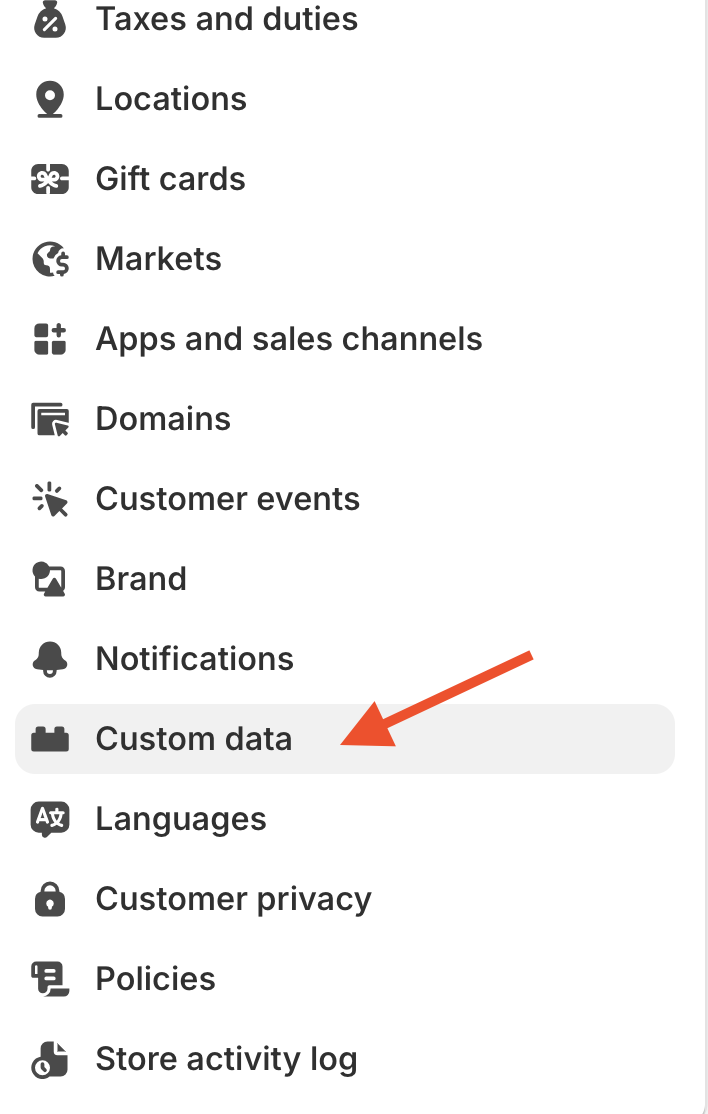Image resolution: width=708 pixels, height=1114 pixels.
Task: View the Store activity log
Action: (226, 1059)
